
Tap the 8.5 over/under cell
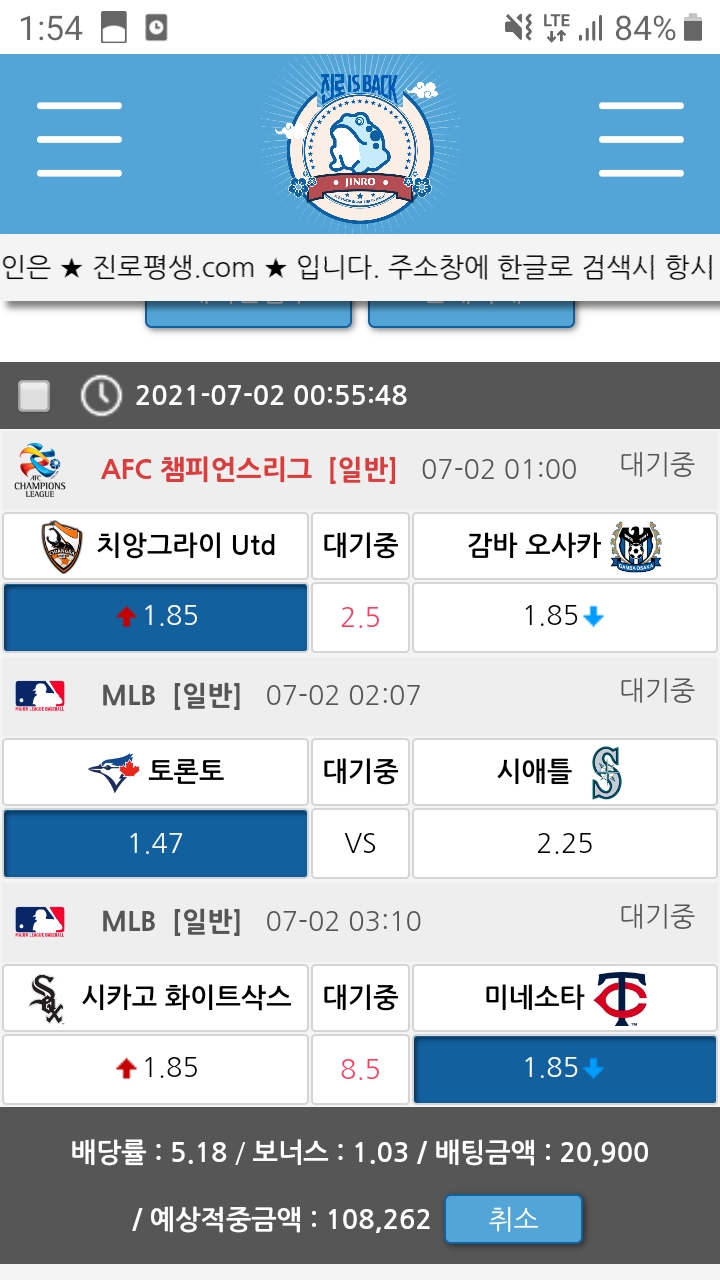360,1069
